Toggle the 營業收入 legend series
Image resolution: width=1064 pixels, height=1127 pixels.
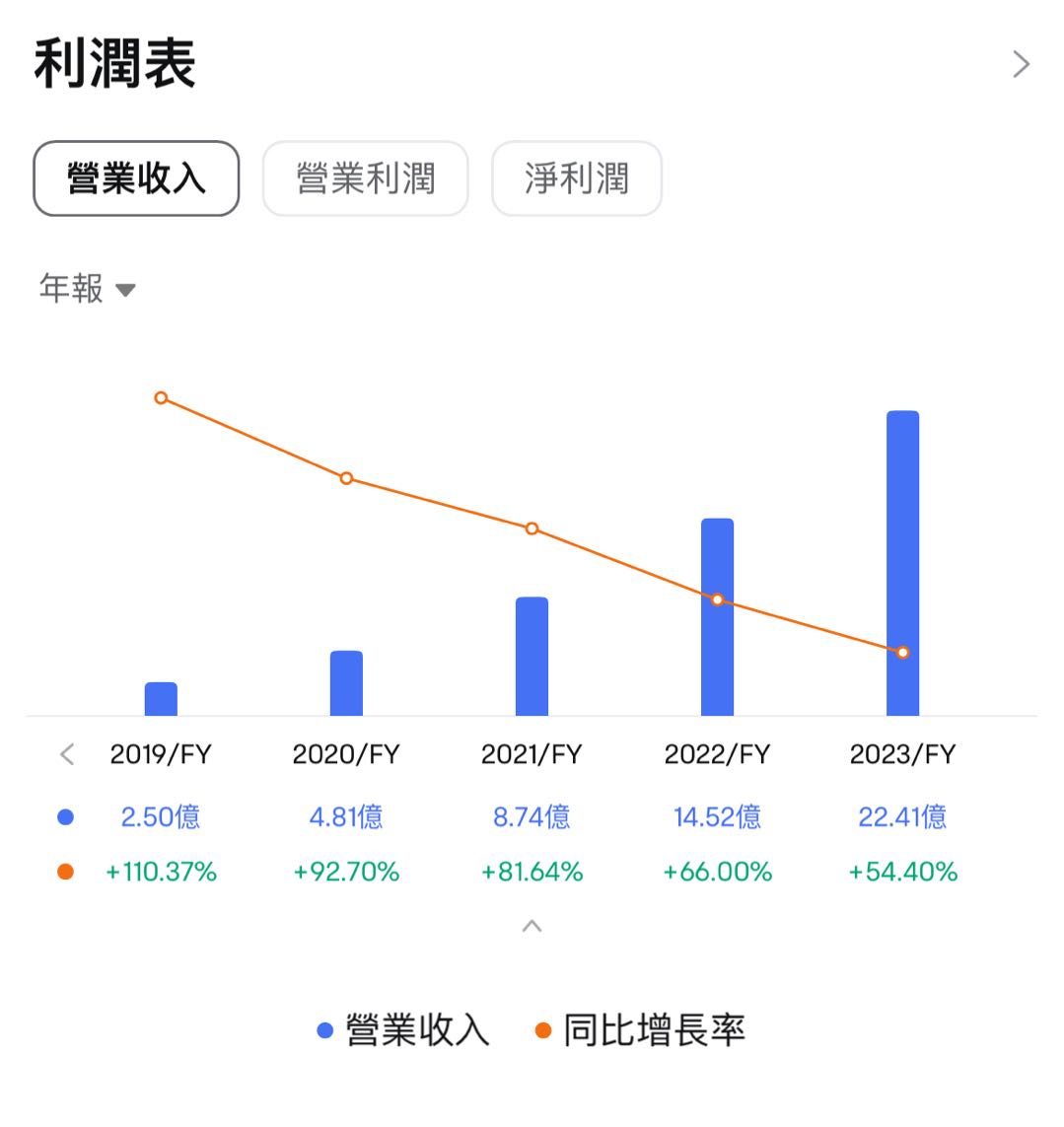(403, 1030)
